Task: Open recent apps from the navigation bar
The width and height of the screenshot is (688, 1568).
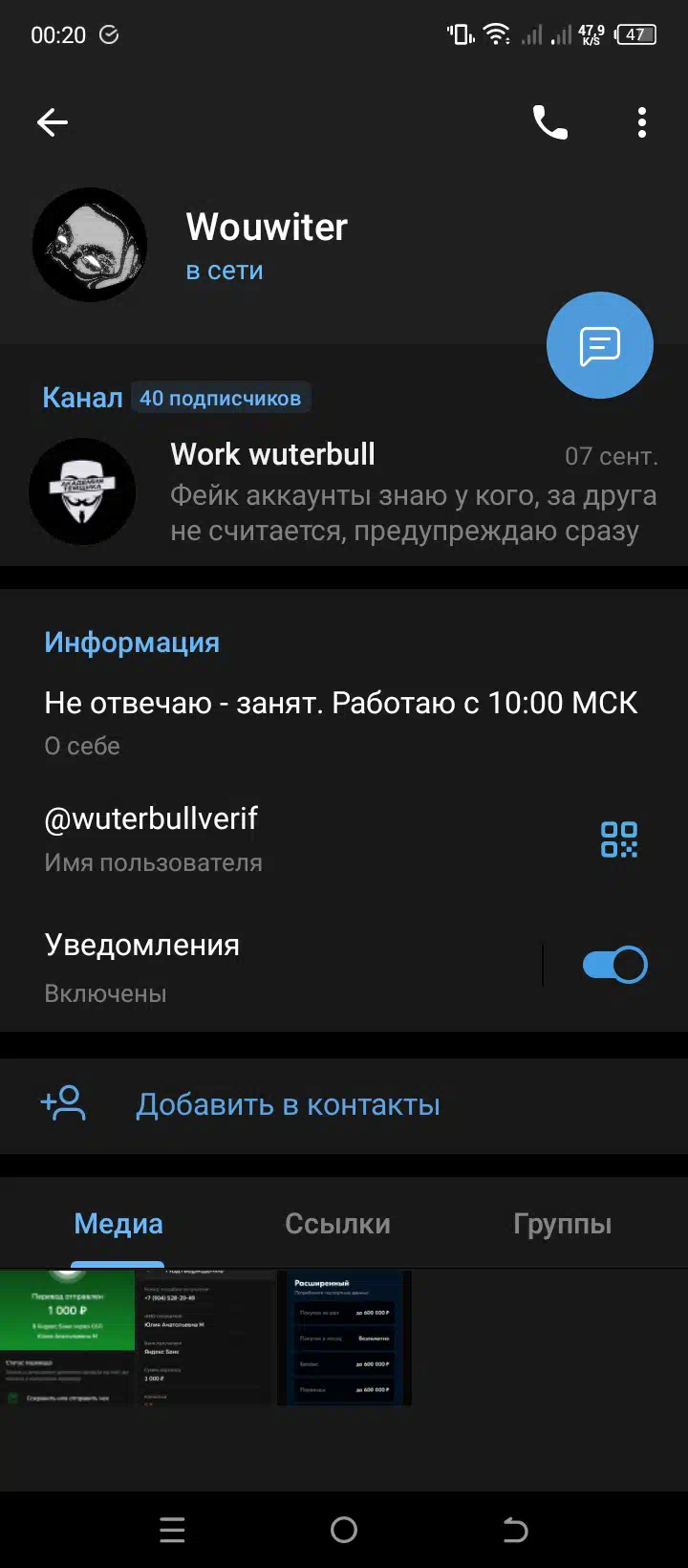Action: click(x=172, y=1530)
